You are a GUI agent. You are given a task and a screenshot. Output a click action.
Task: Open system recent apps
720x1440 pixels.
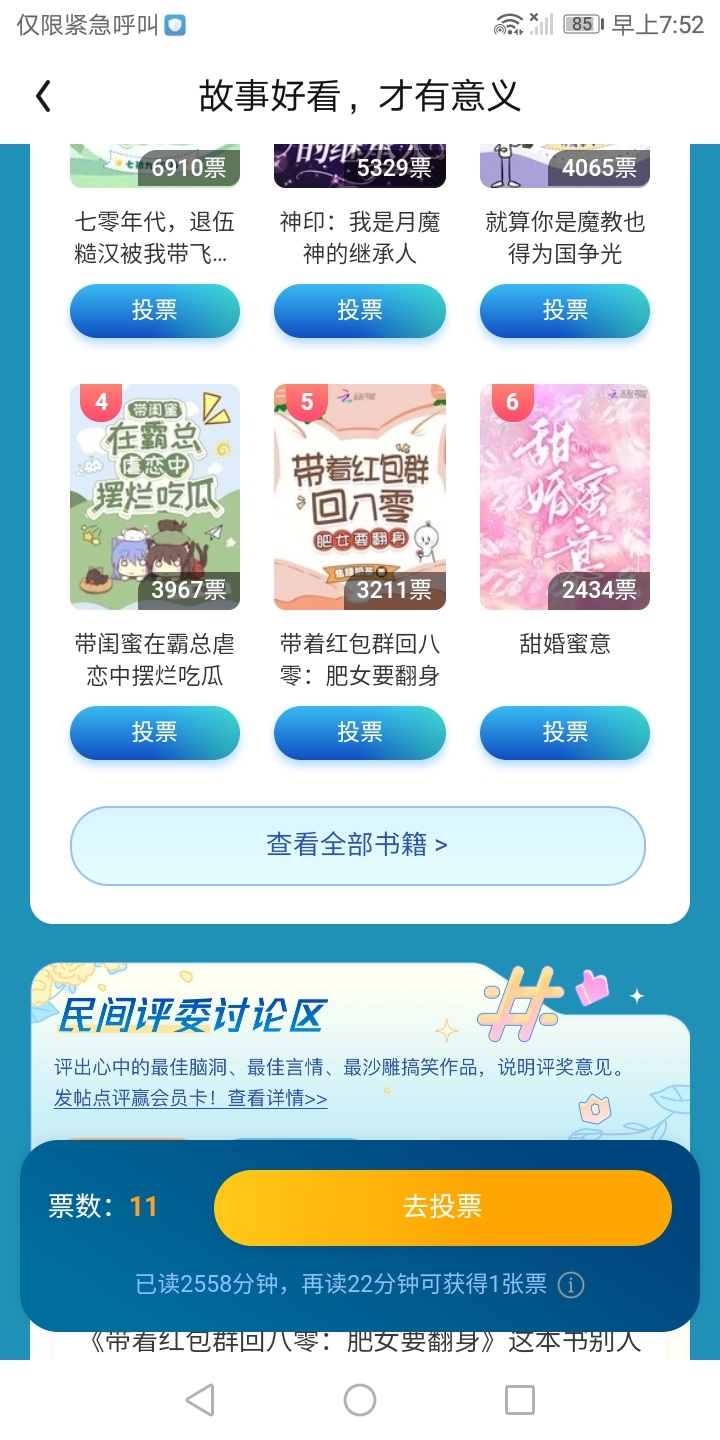[x=520, y=1400]
